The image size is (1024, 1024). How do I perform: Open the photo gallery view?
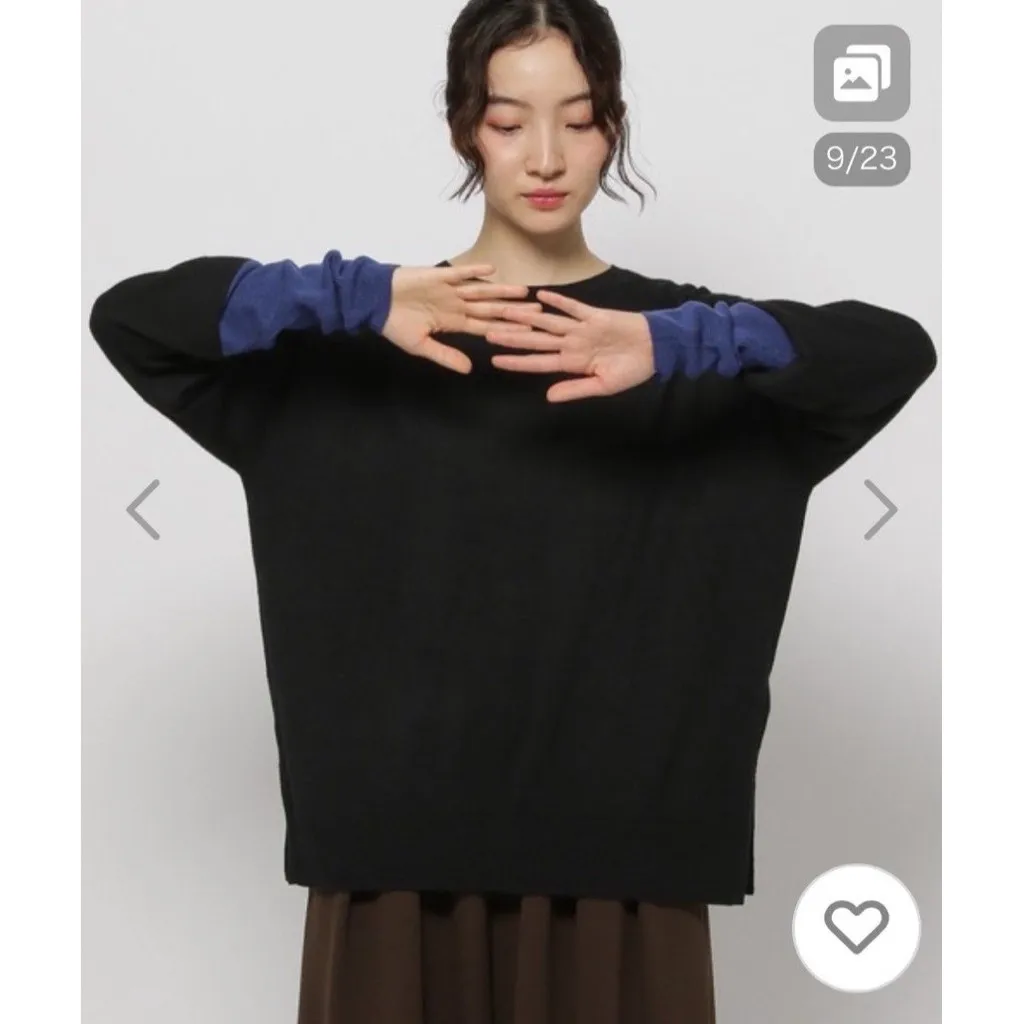point(861,74)
